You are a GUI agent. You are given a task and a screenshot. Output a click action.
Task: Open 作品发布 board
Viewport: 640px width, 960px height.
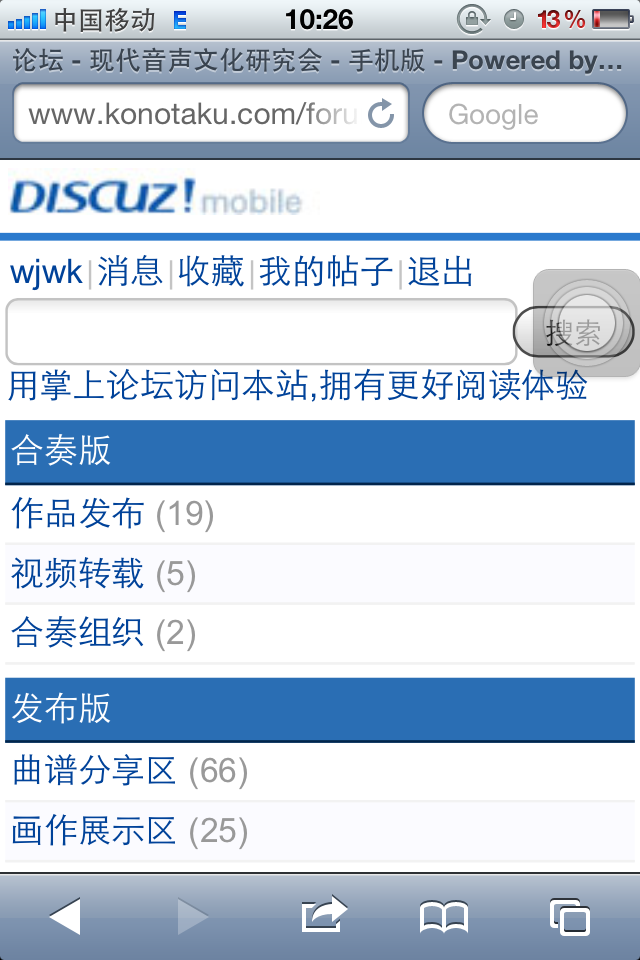pos(78,514)
